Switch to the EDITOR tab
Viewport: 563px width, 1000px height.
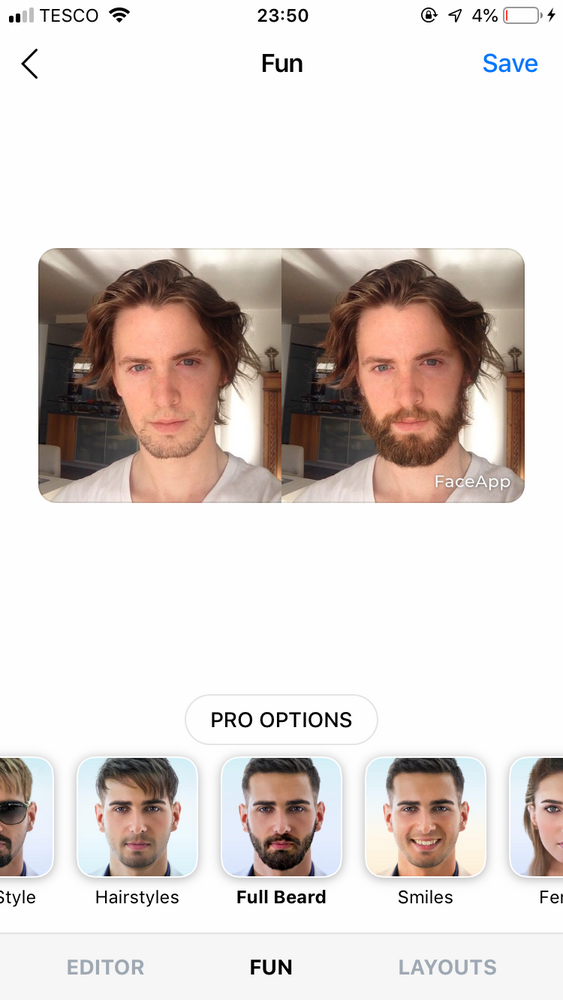105,967
